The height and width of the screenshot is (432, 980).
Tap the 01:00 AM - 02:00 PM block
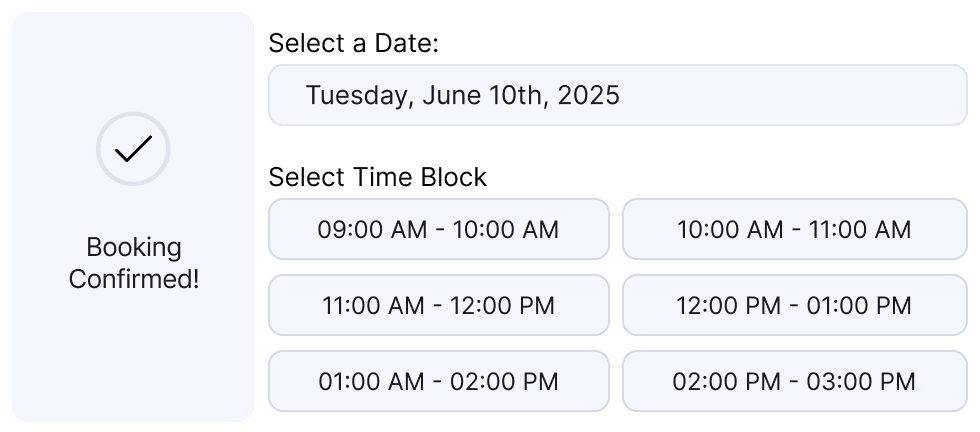tap(438, 381)
